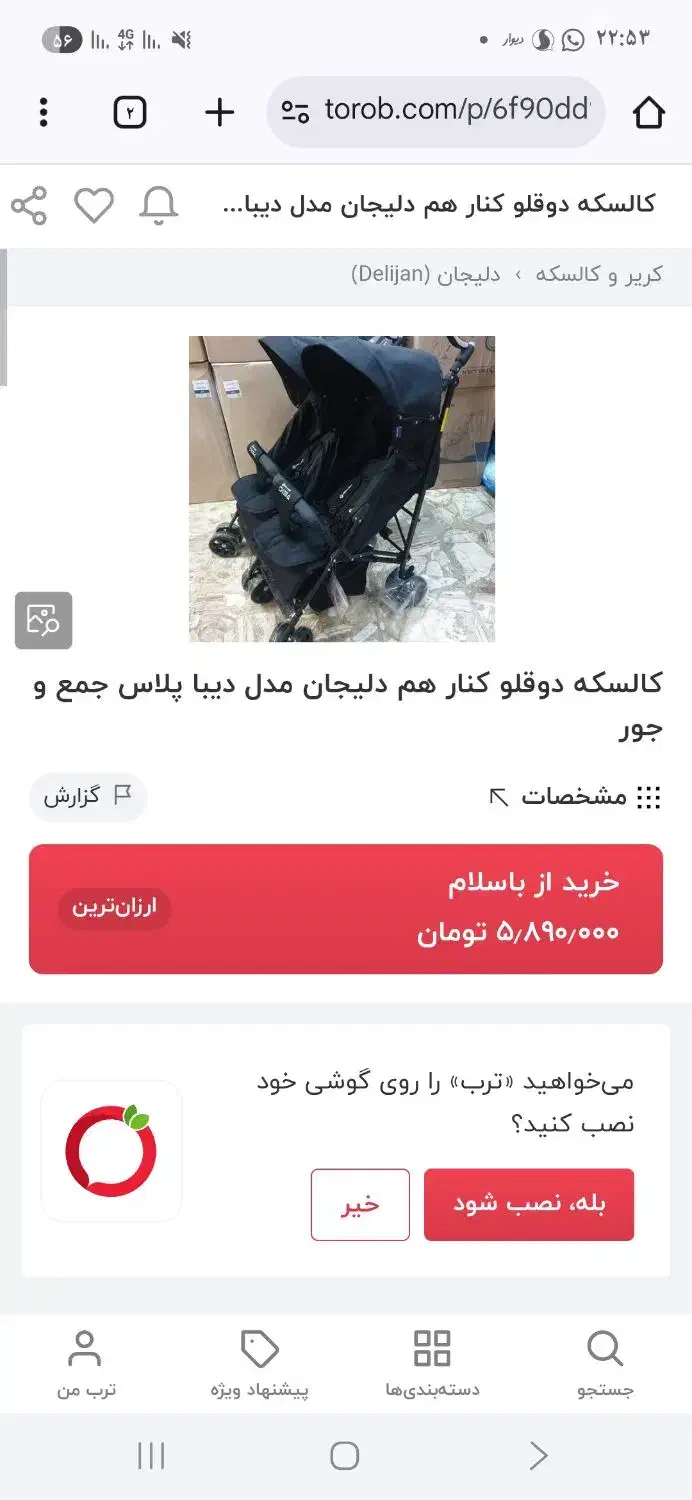Open the کریر و کالسکه breadcrumb category

point(599,274)
